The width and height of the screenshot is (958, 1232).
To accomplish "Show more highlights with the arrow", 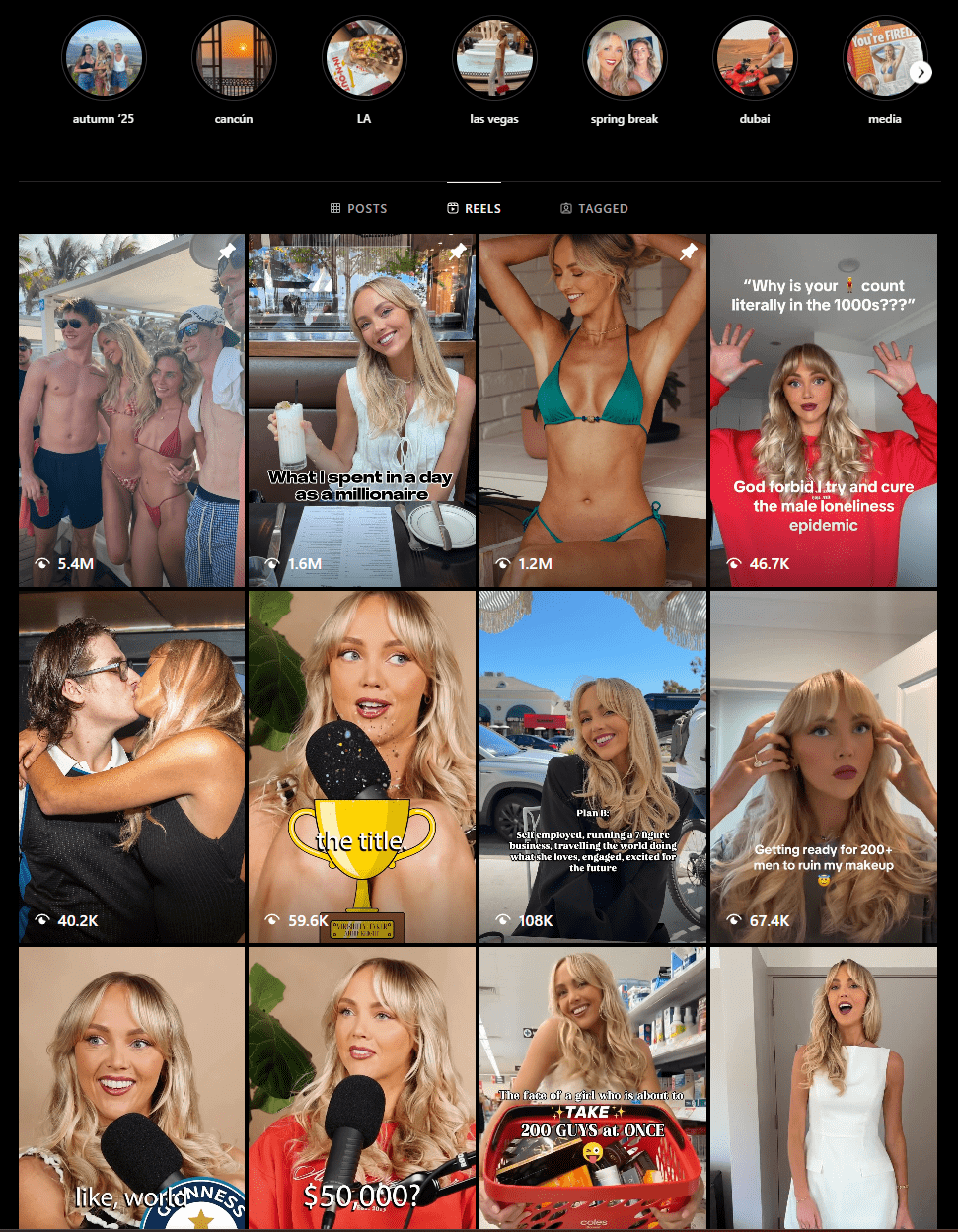I will (x=921, y=72).
